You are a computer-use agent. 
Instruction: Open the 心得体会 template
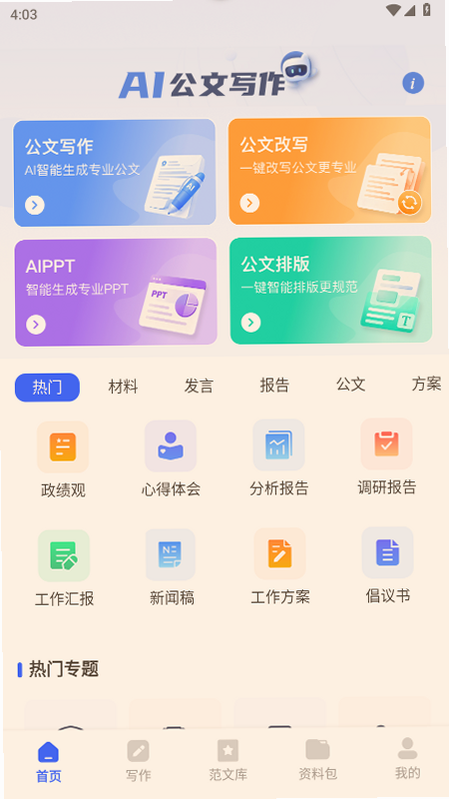pos(171,459)
